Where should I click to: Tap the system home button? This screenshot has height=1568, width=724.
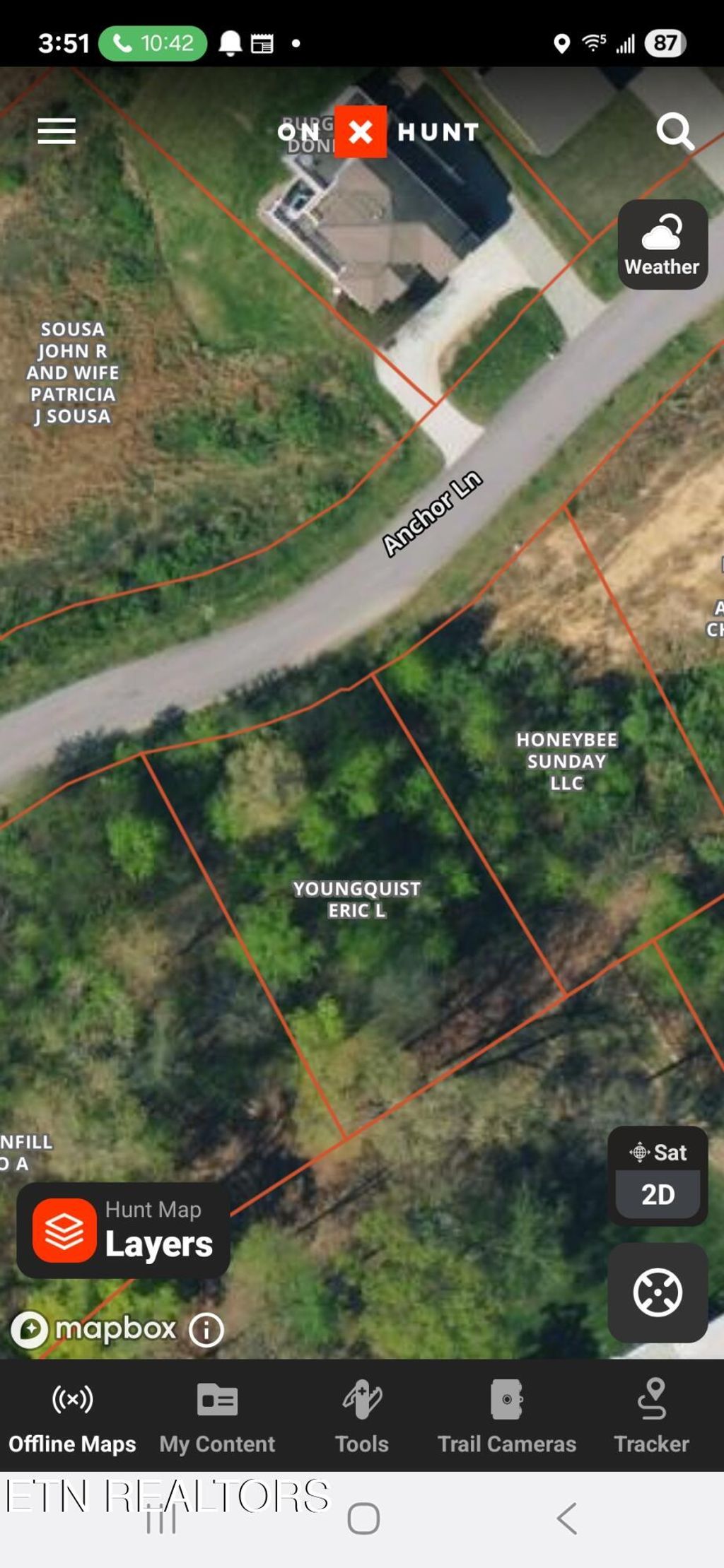point(363,1518)
